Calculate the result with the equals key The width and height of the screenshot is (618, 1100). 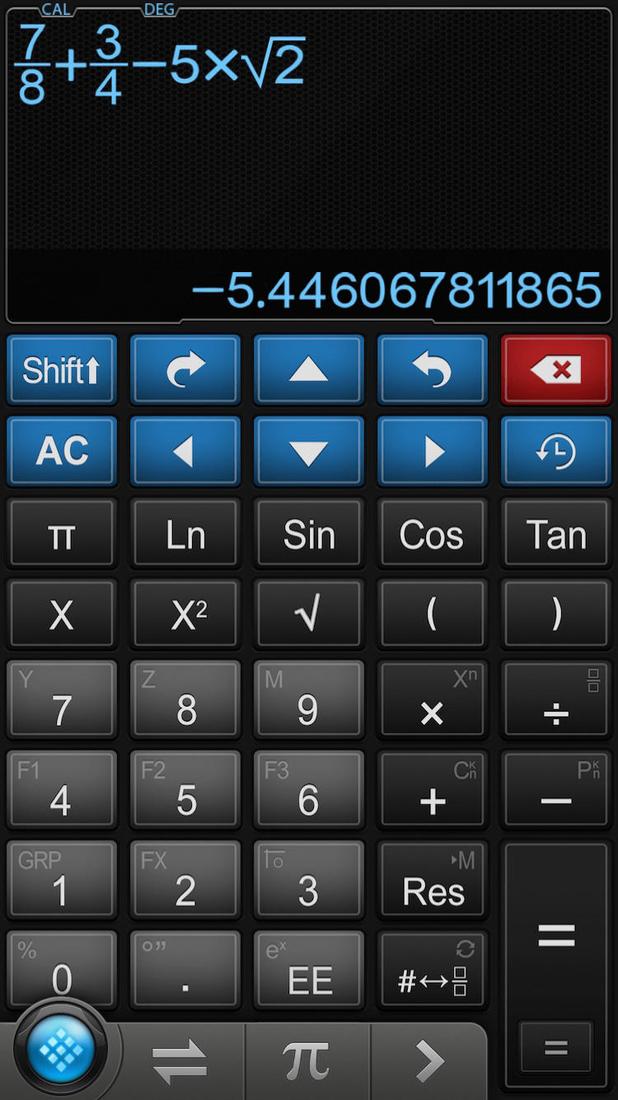click(x=556, y=935)
